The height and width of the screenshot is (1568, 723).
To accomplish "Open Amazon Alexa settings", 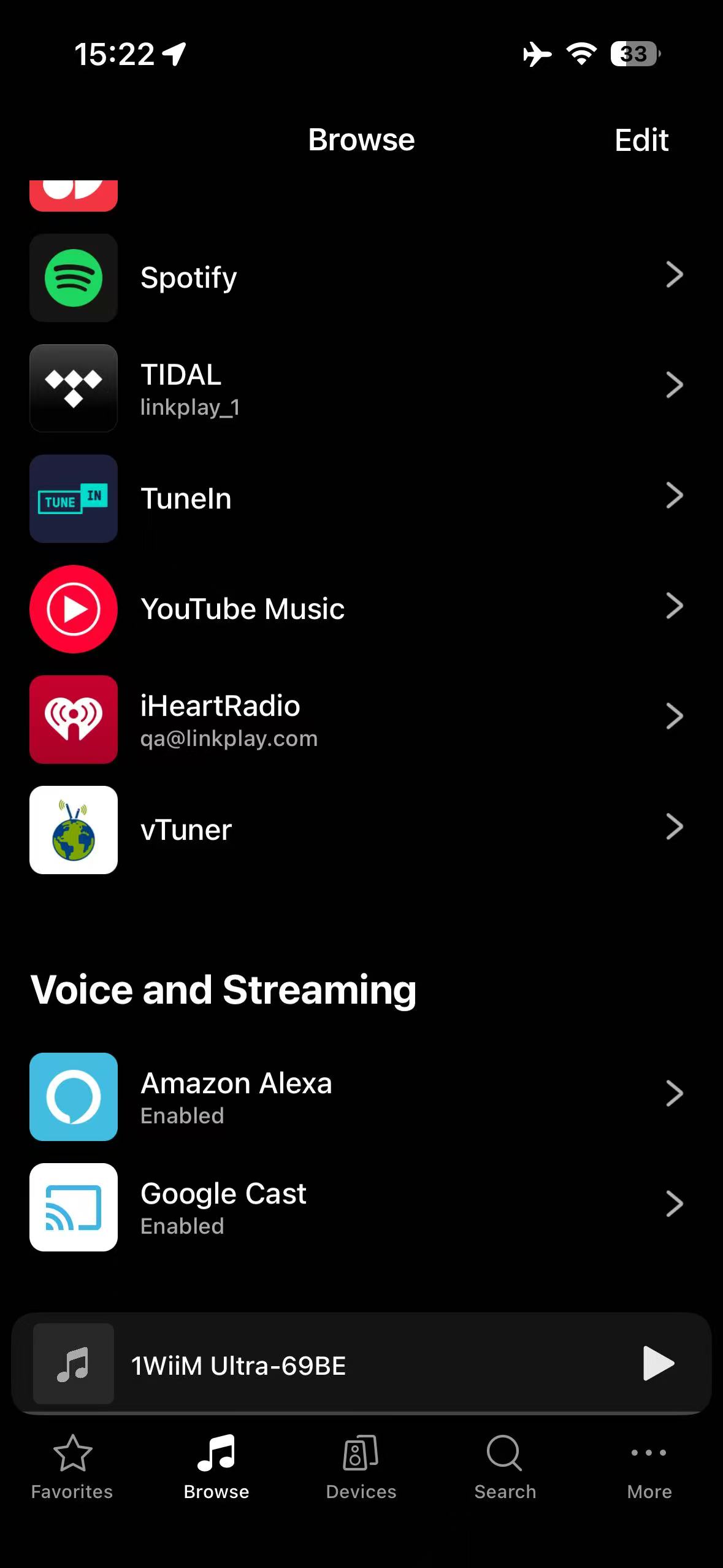I will (361, 1096).
